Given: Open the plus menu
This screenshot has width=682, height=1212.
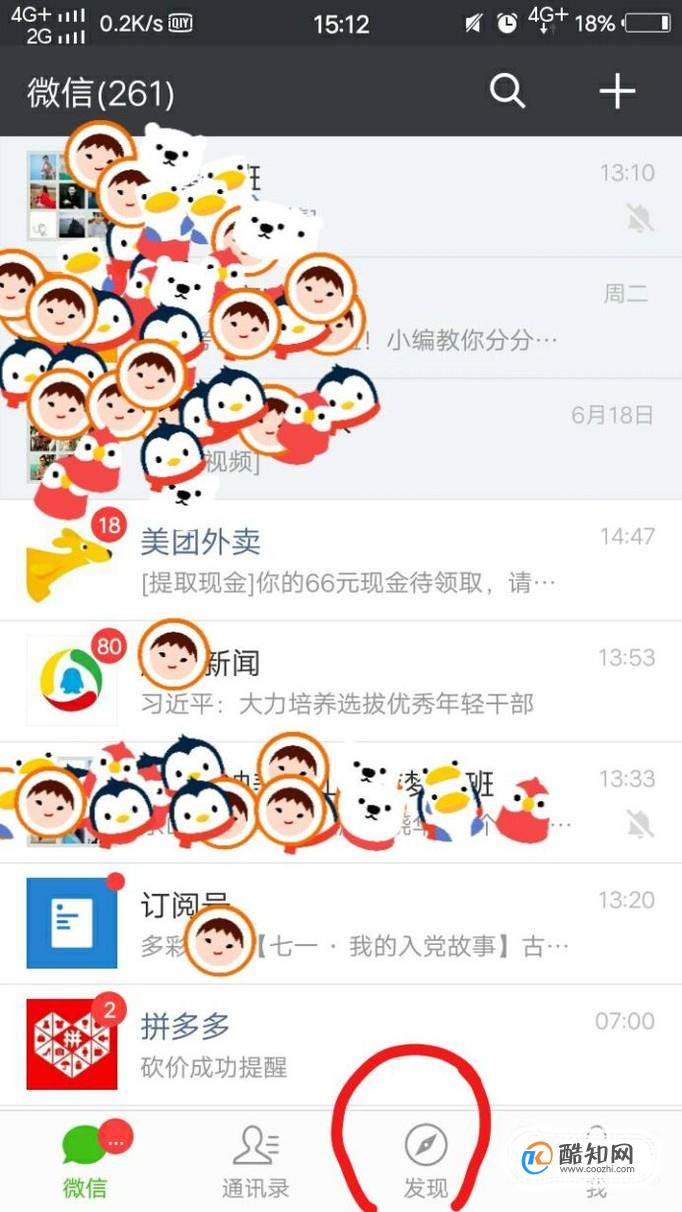Looking at the screenshot, I should [x=617, y=91].
